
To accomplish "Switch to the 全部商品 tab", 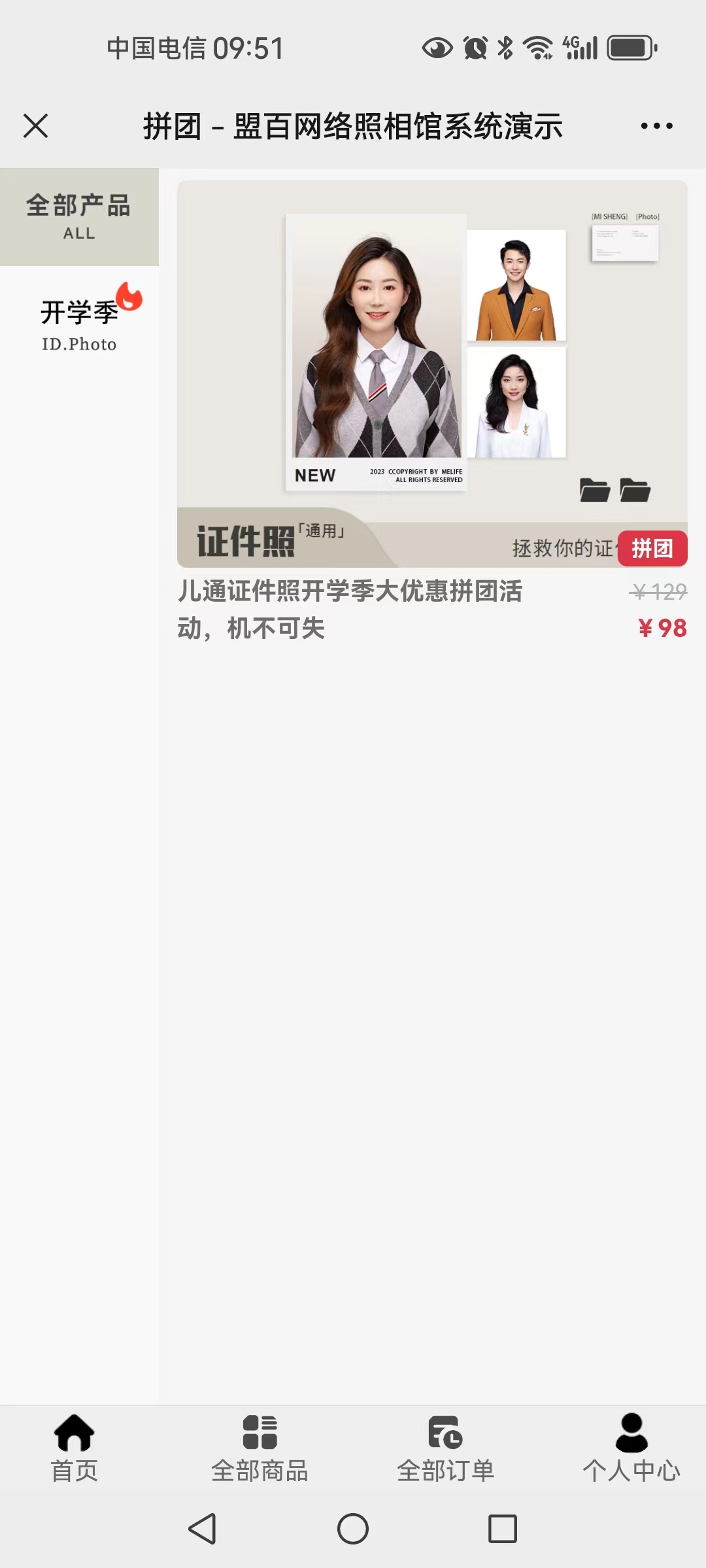I will point(260,1446).
